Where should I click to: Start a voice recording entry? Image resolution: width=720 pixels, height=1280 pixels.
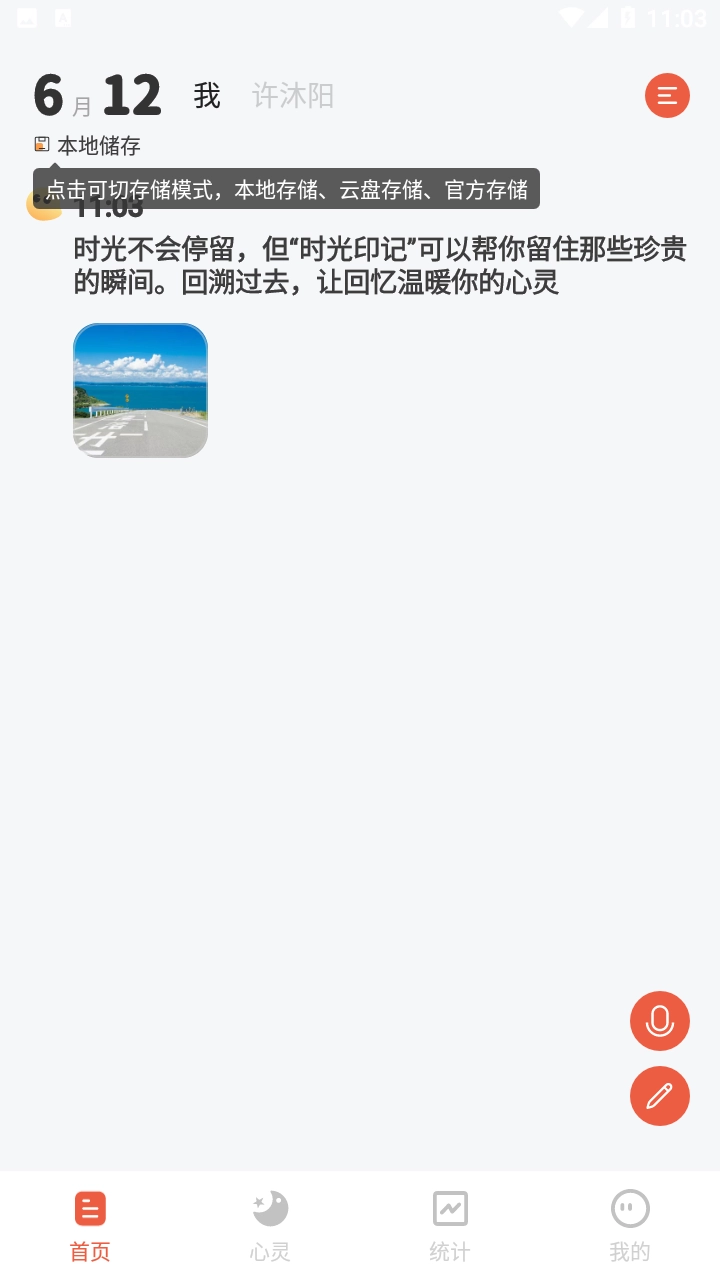tap(659, 1021)
